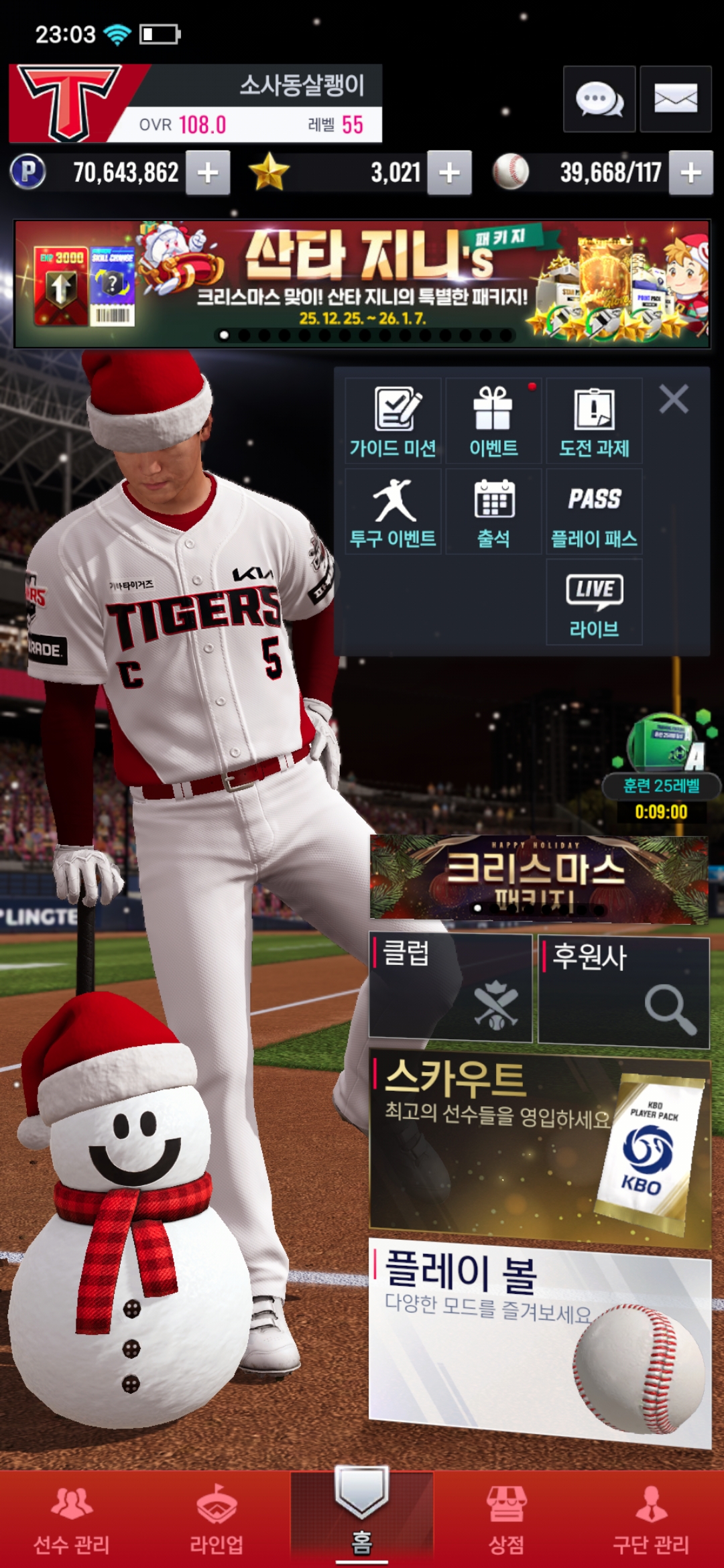The height and width of the screenshot is (1568, 724).
Task: Open the 클럽 card
Action: point(450,988)
